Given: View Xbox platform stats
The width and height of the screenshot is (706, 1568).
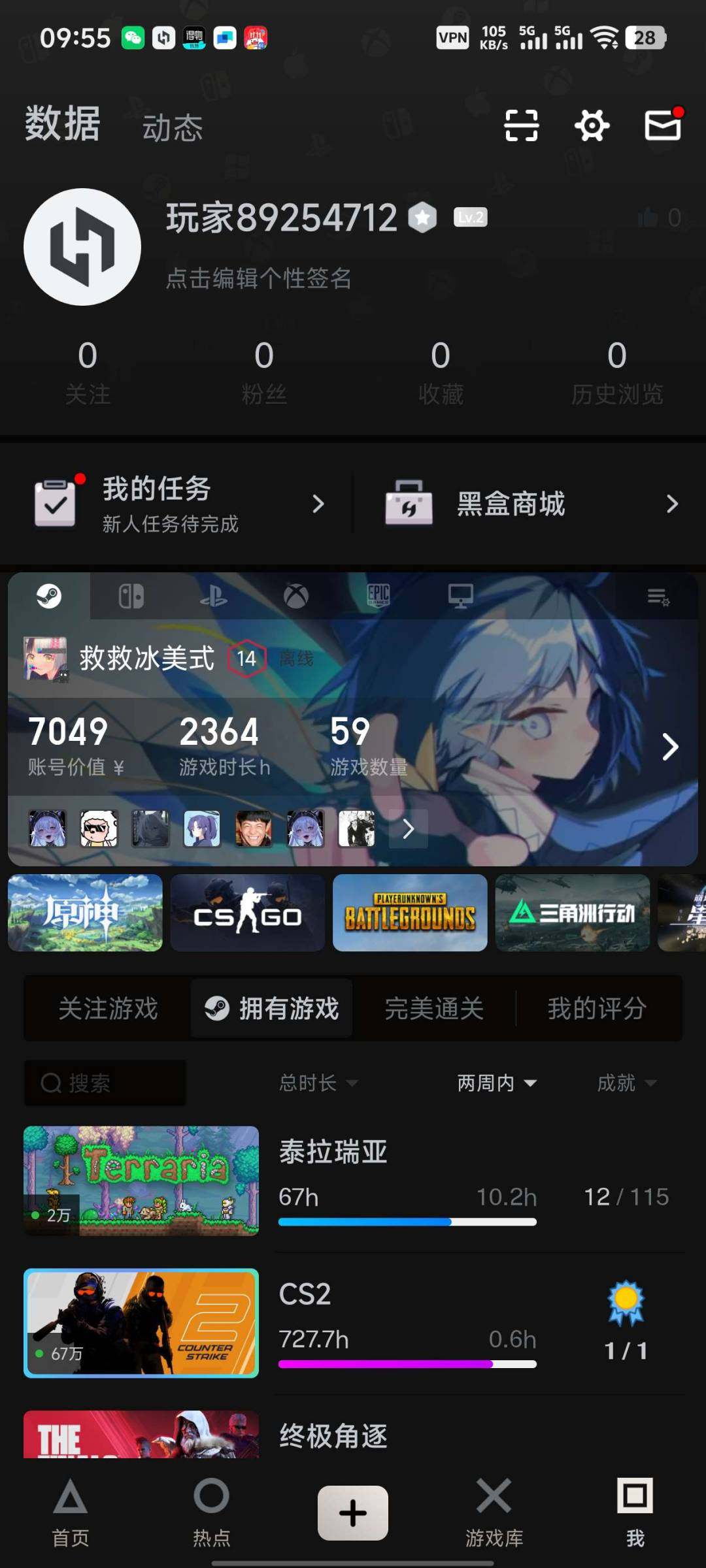Looking at the screenshot, I should (297, 596).
